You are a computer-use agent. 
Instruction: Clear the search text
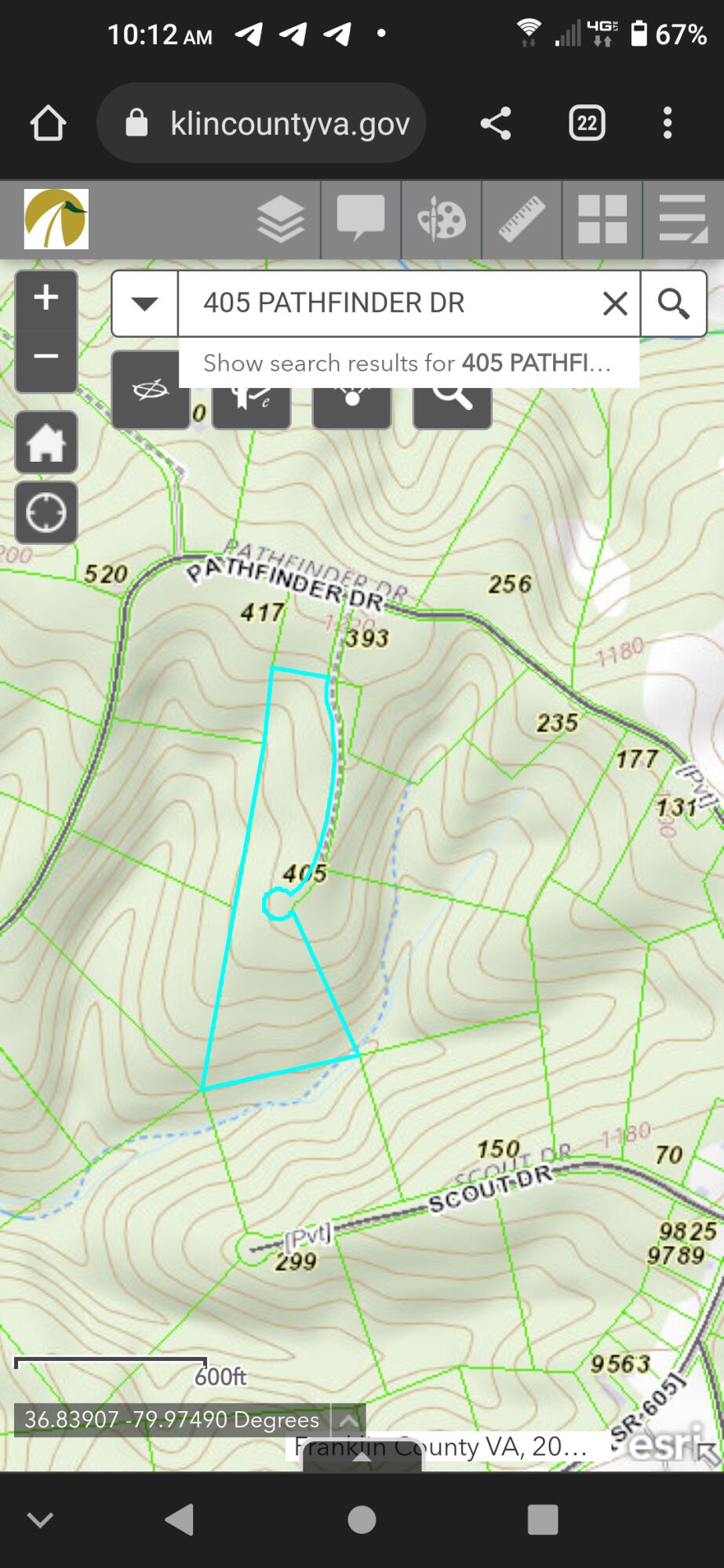(x=615, y=303)
